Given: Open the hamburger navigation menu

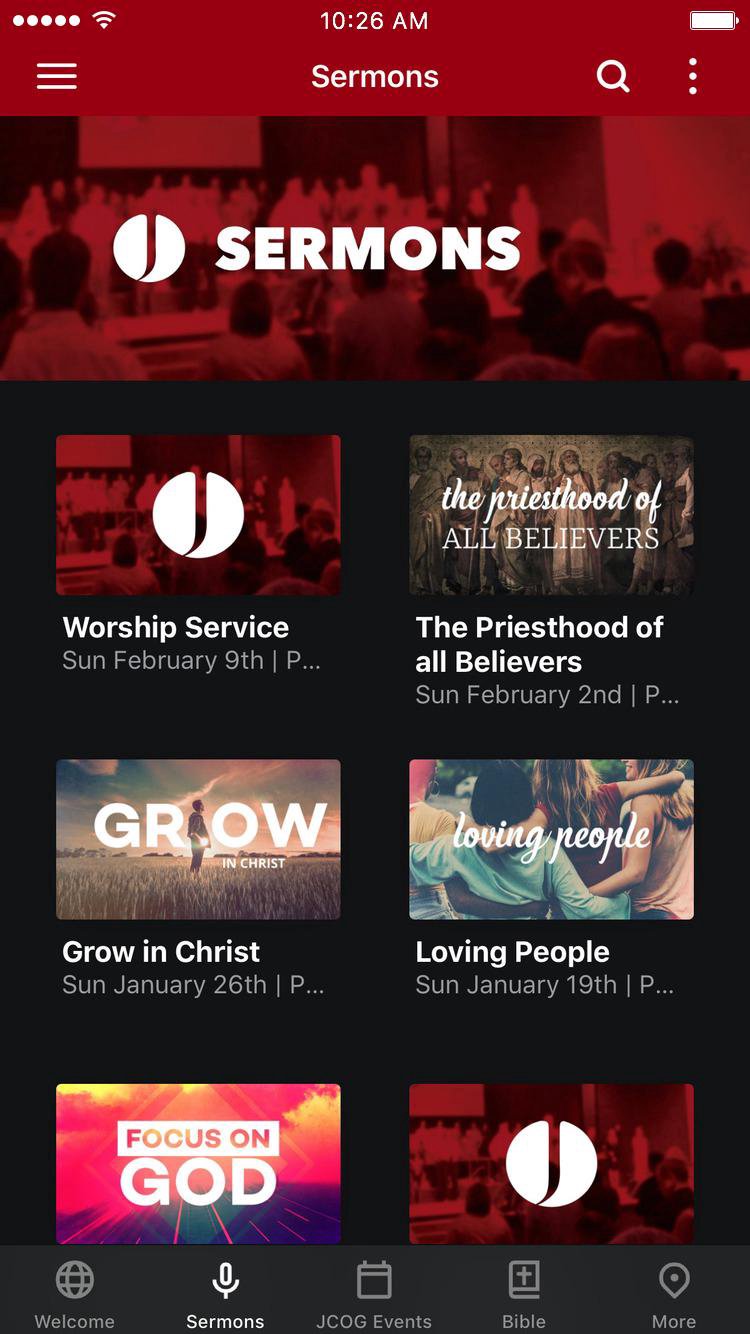Looking at the screenshot, I should click(x=57, y=77).
